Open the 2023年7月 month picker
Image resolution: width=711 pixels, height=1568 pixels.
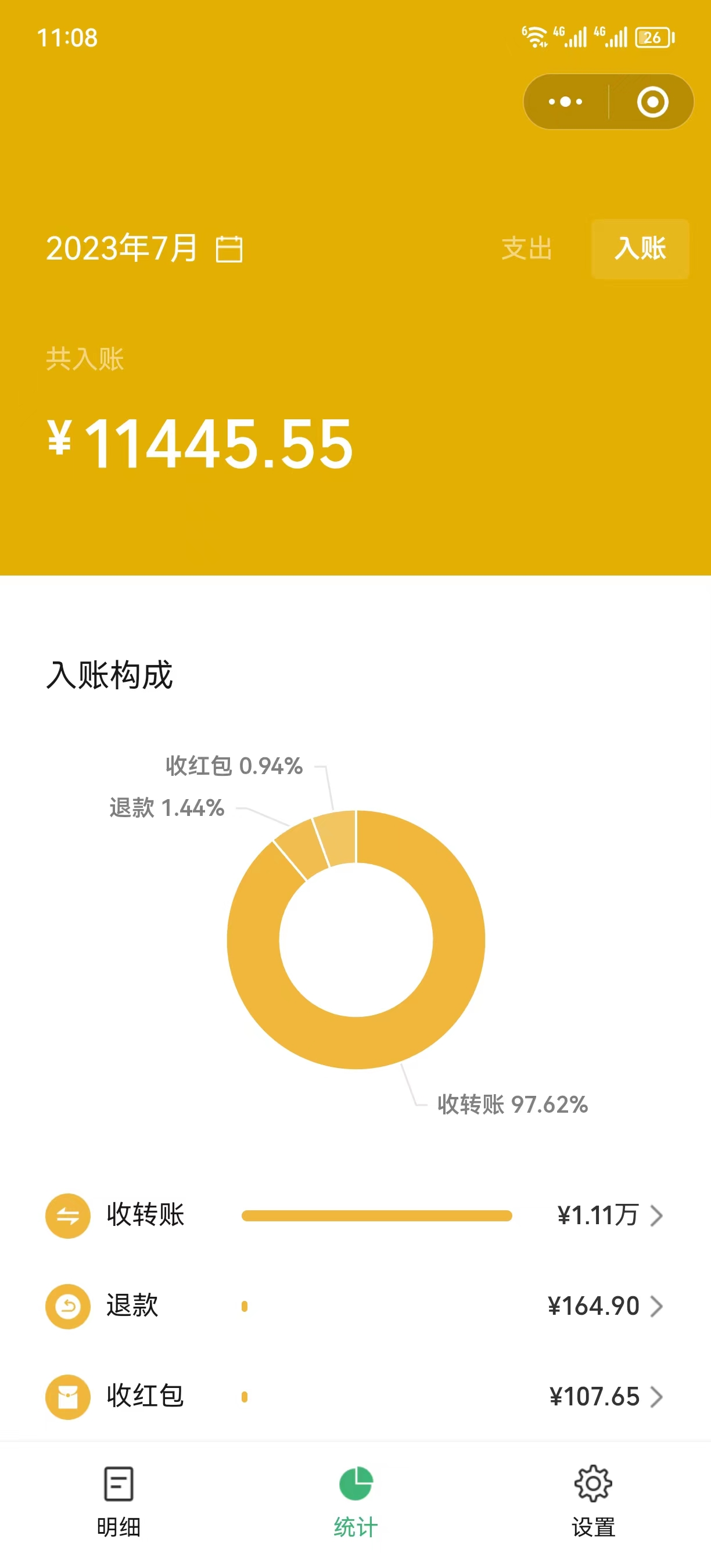tap(143, 249)
